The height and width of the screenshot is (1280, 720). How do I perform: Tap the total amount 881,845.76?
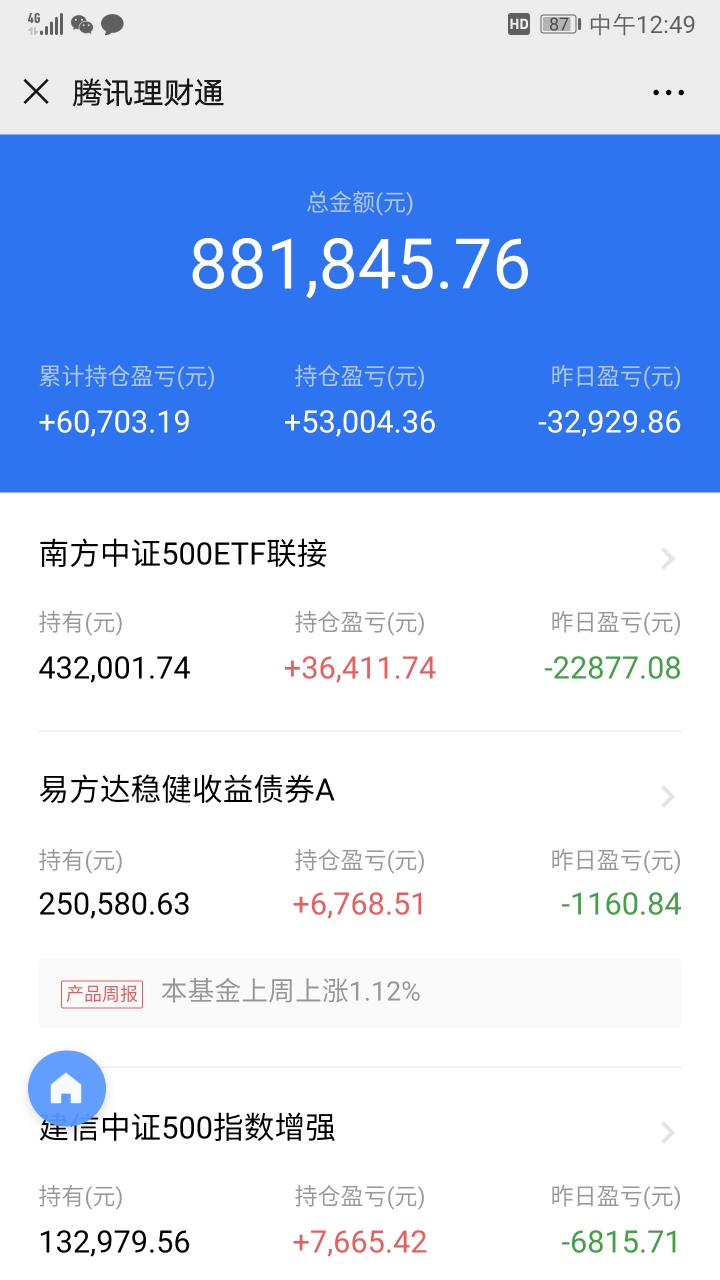pyautogui.click(x=360, y=263)
